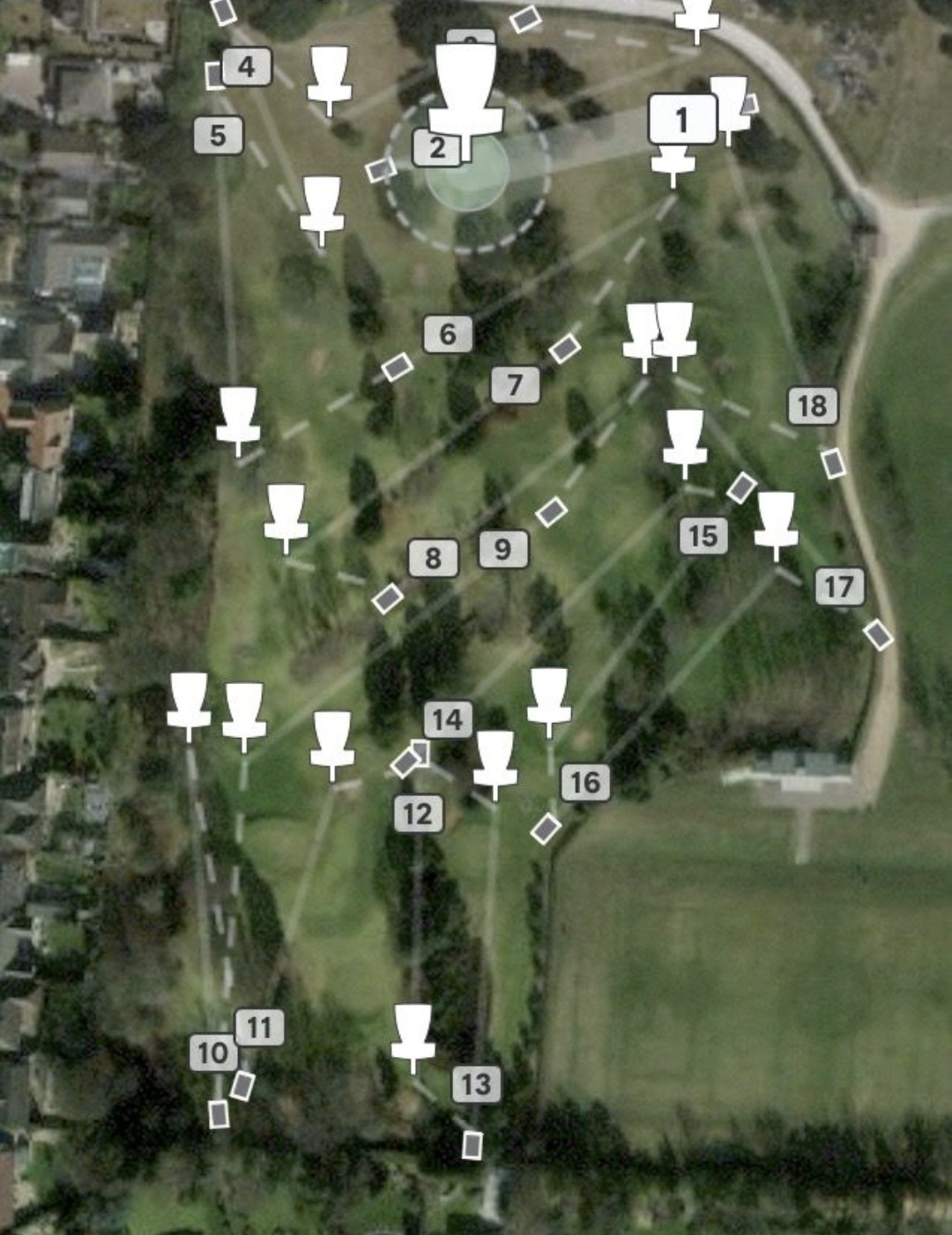
Task: Tap the hole 16 label
Action: coord(585,782)
